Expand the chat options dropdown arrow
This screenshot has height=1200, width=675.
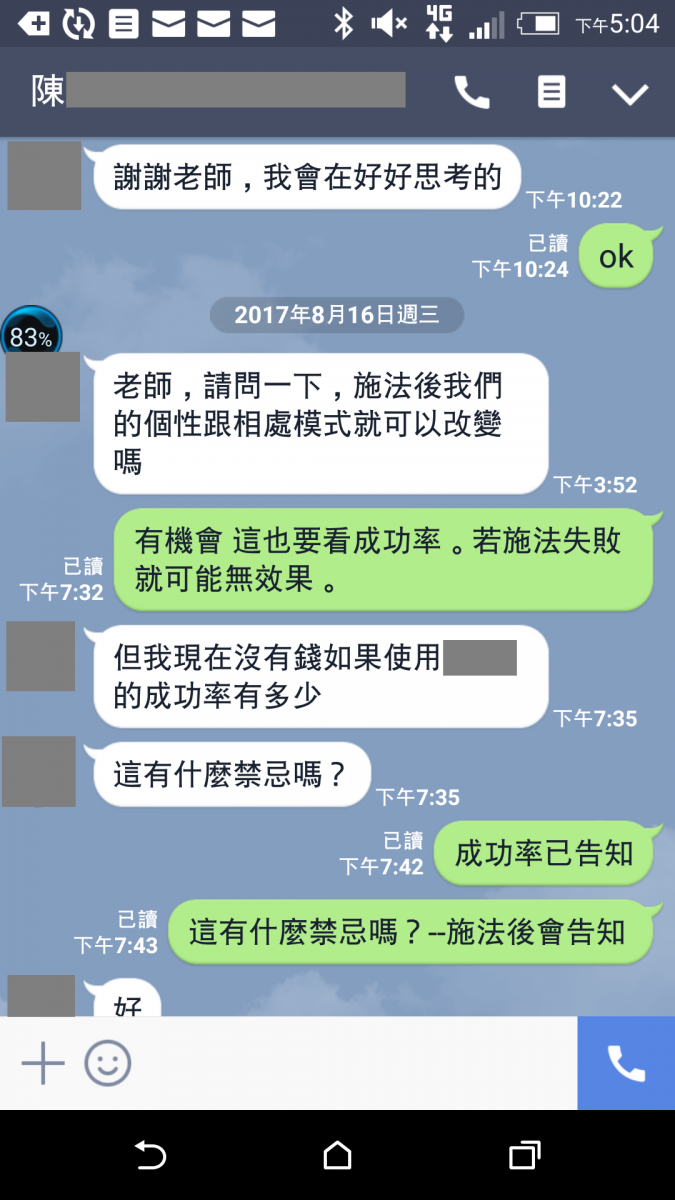coord(630,94)
